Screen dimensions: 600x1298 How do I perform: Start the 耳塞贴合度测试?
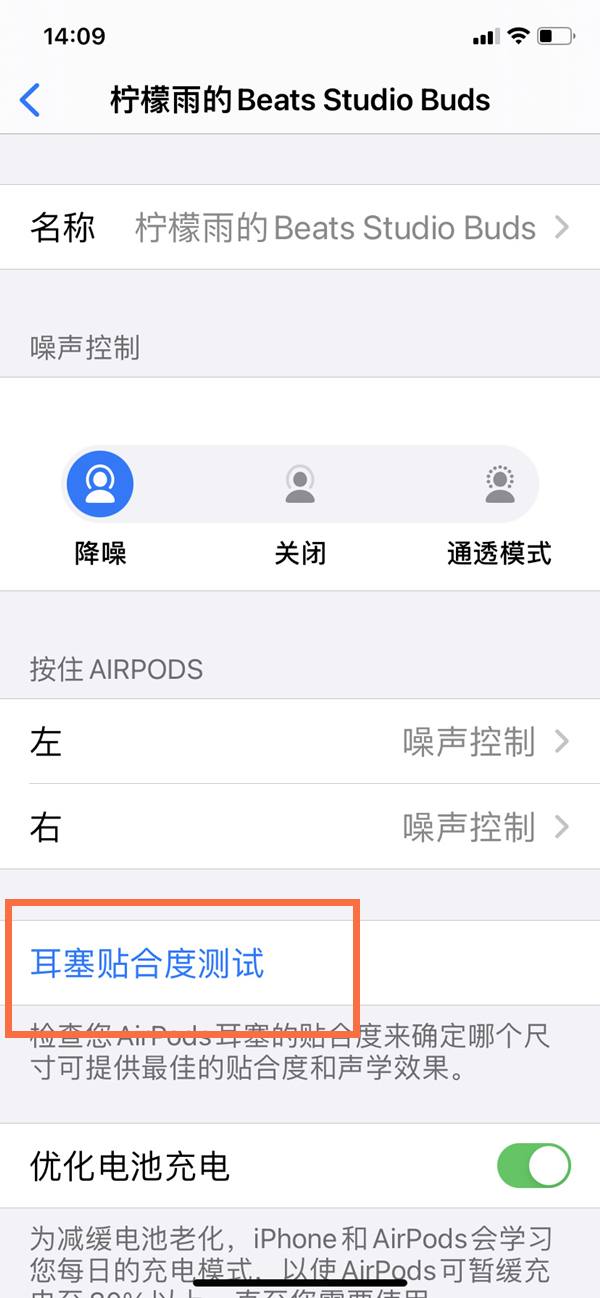148,964
